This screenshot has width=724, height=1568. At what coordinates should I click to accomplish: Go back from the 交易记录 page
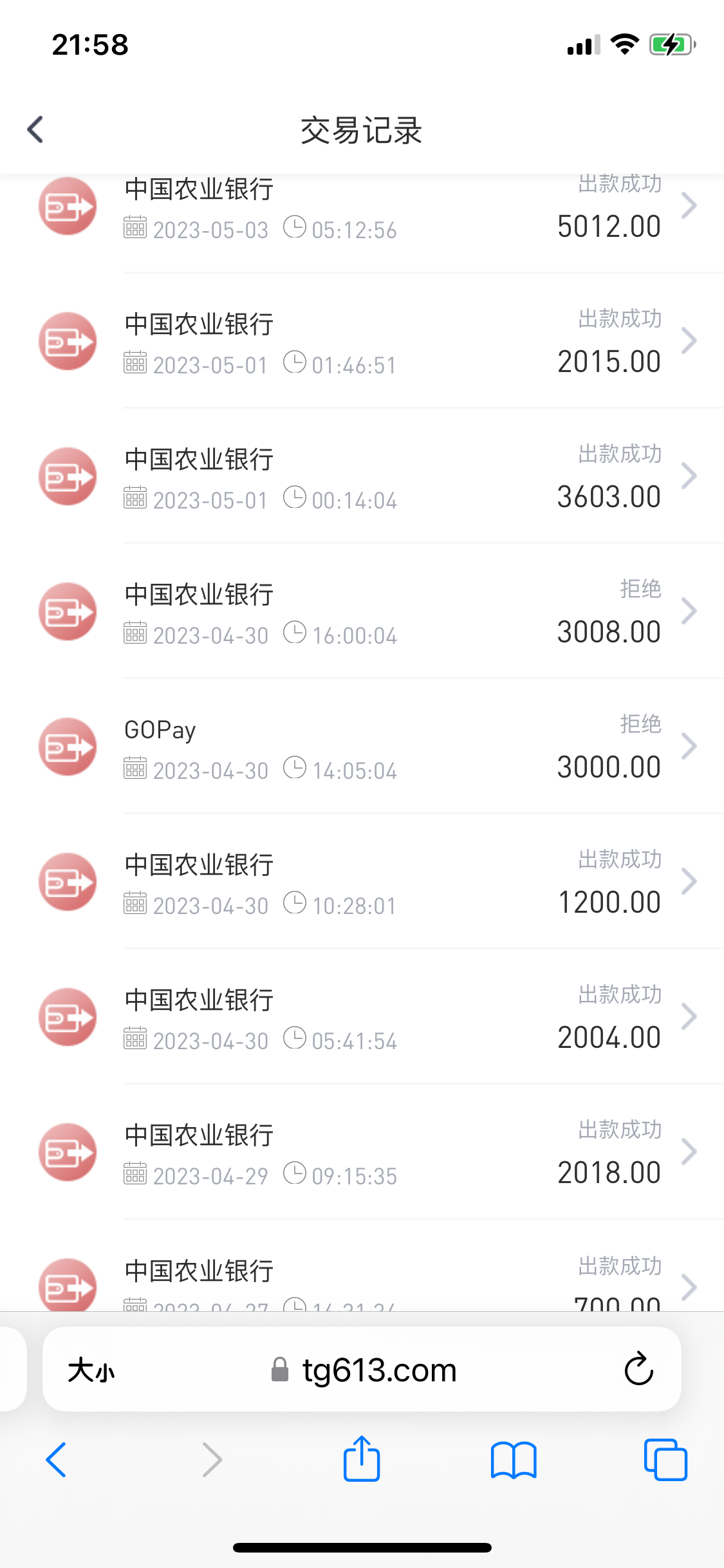(x=36, y=129)
